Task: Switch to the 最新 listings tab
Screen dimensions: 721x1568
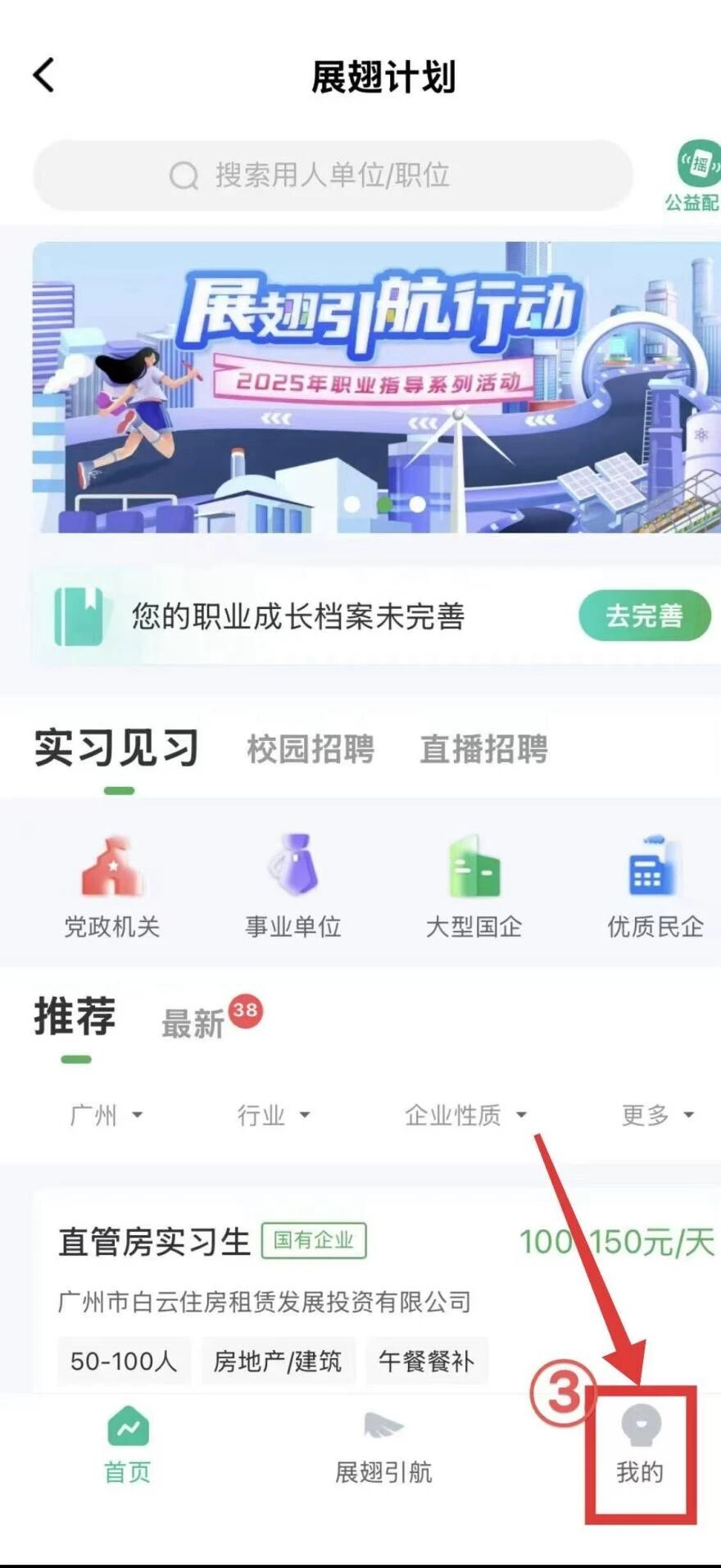Action: click(x=193, y=1023)
